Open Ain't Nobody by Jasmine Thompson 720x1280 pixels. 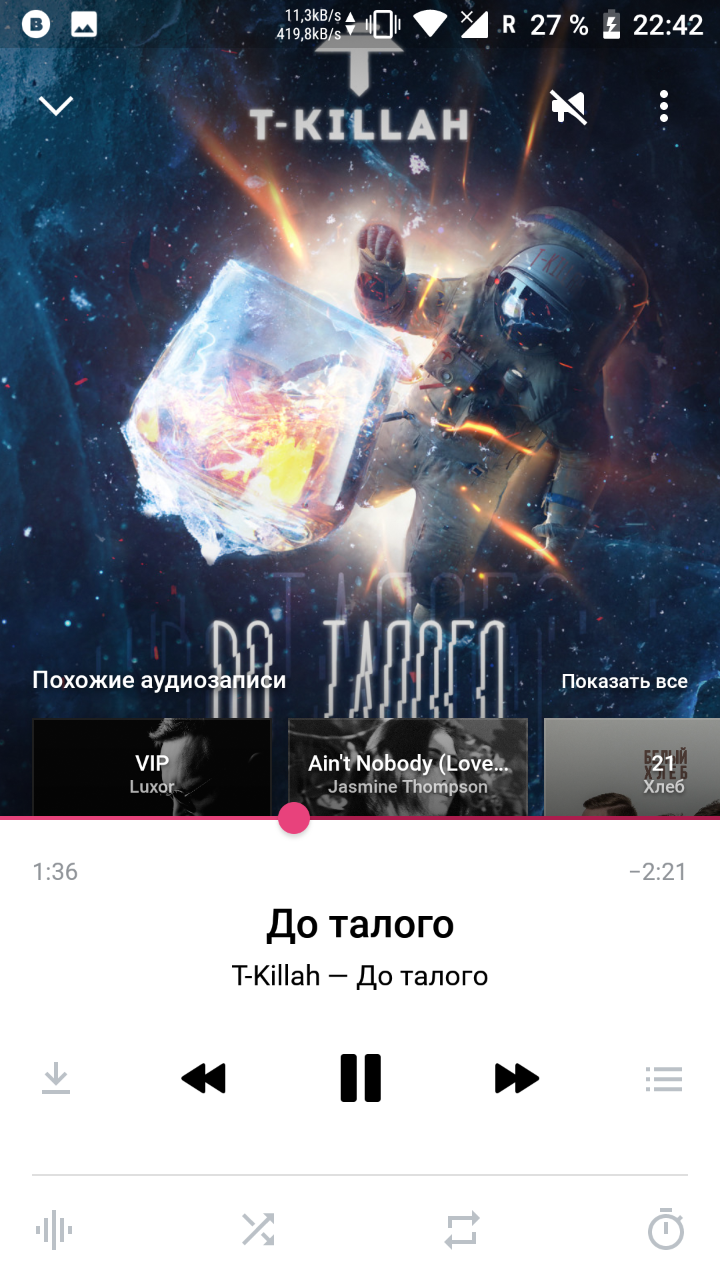pos(408,768)
